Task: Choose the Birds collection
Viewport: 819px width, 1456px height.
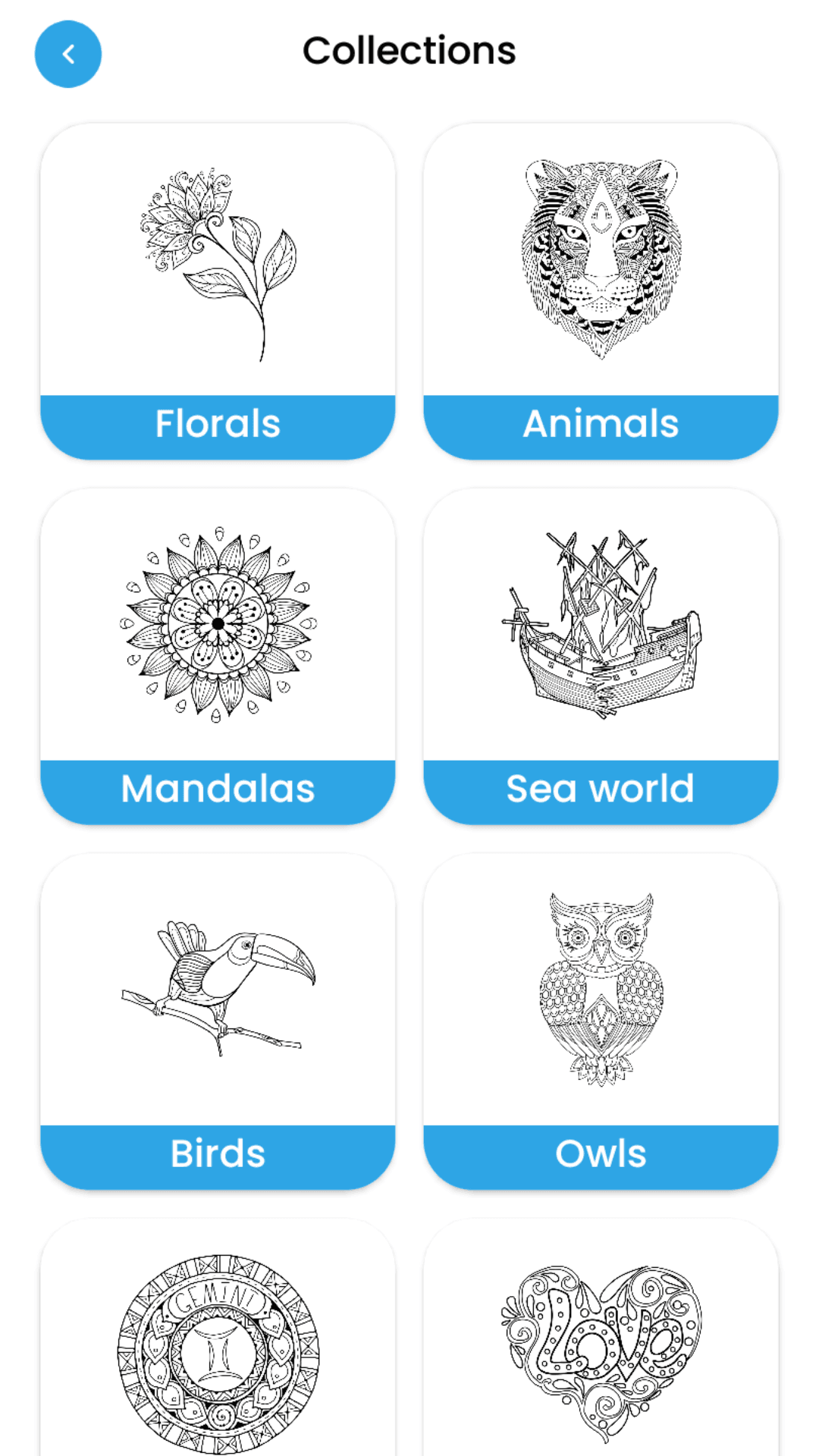Action: [x=218, y=1021]
